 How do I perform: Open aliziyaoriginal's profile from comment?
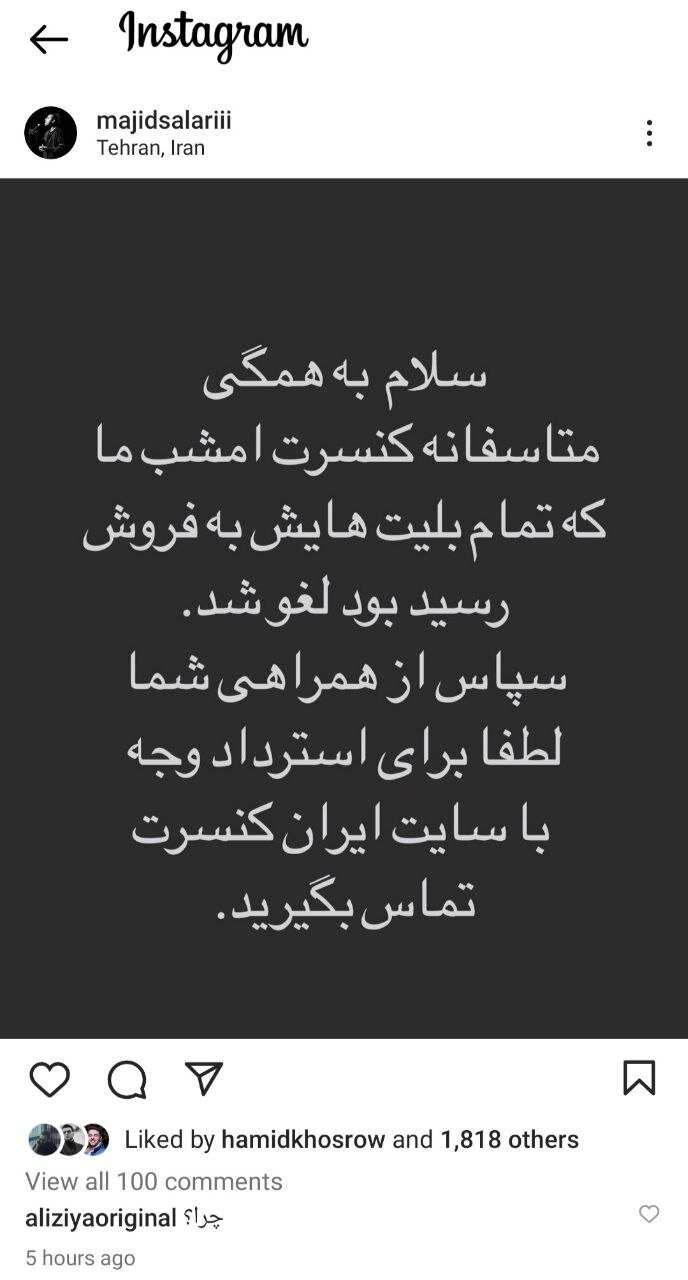(x=100, y=1218)
